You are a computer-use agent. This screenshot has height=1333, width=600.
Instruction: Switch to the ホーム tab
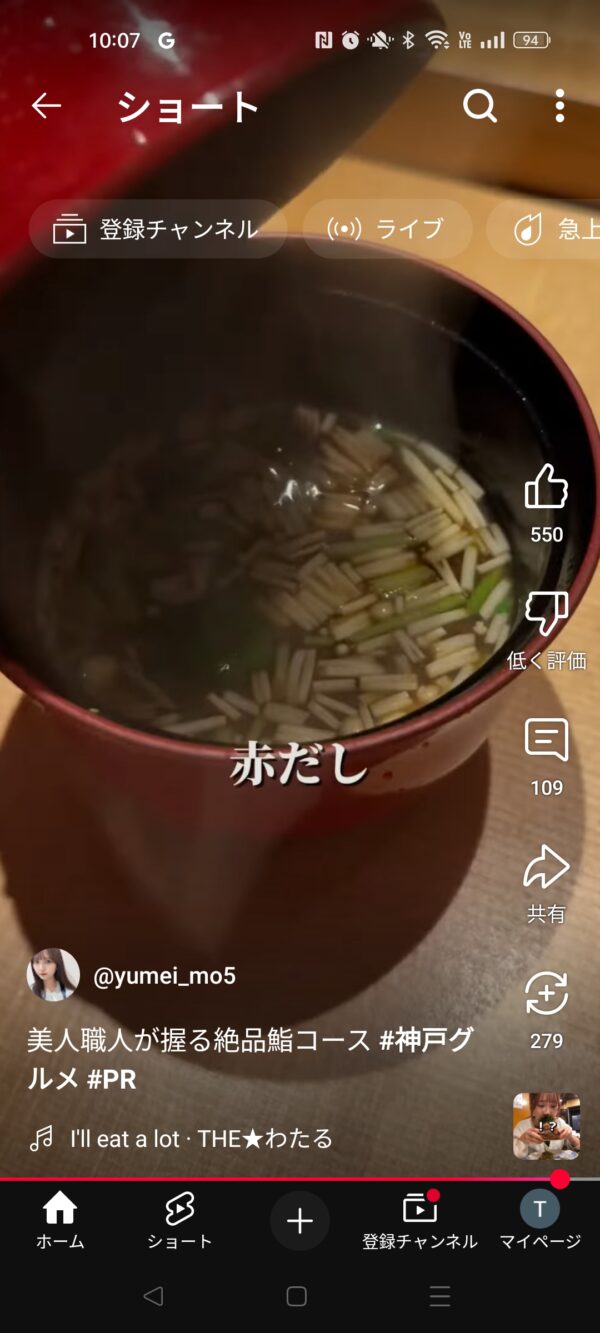point(60,1221)
